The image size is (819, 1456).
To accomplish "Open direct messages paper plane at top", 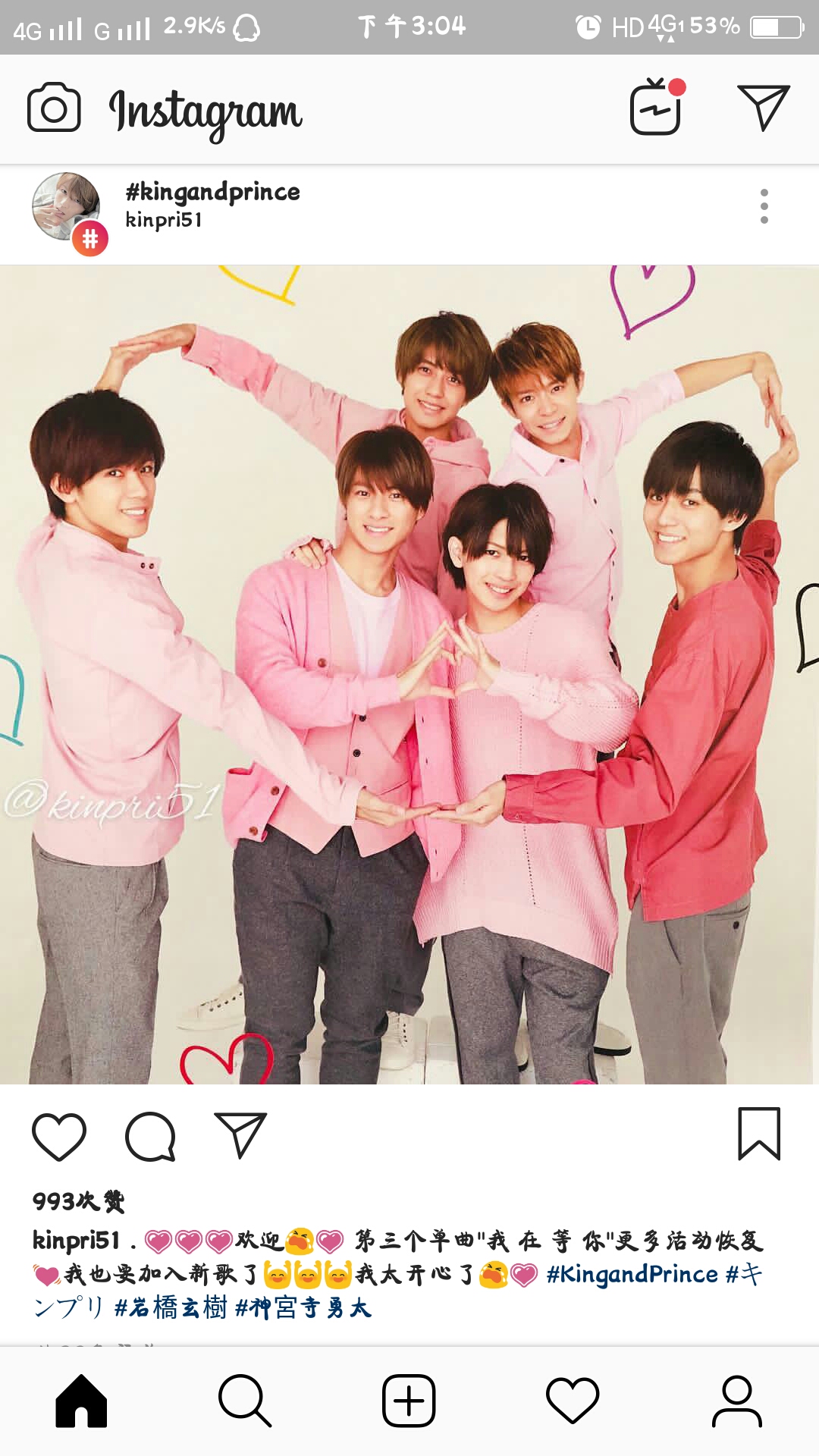I will pyautogui.click(x=763, y=107).
